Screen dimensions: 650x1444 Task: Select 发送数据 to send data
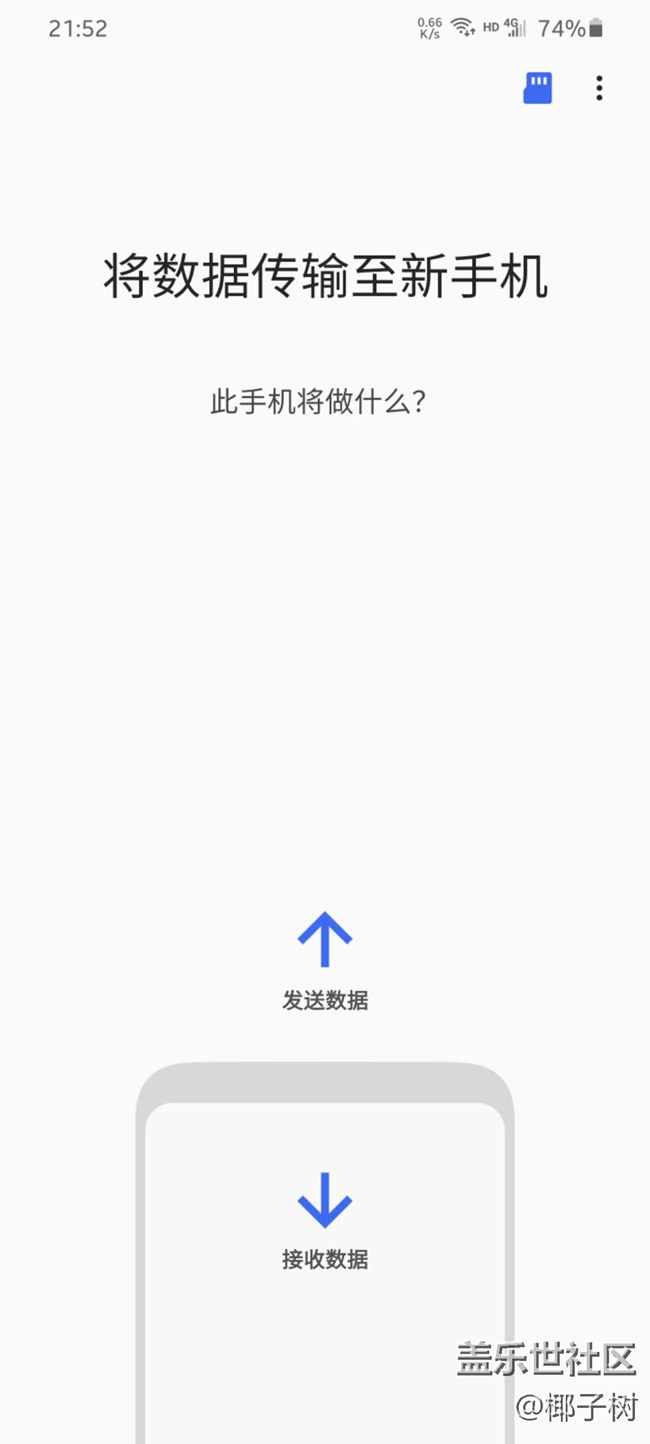pos(325,960)
